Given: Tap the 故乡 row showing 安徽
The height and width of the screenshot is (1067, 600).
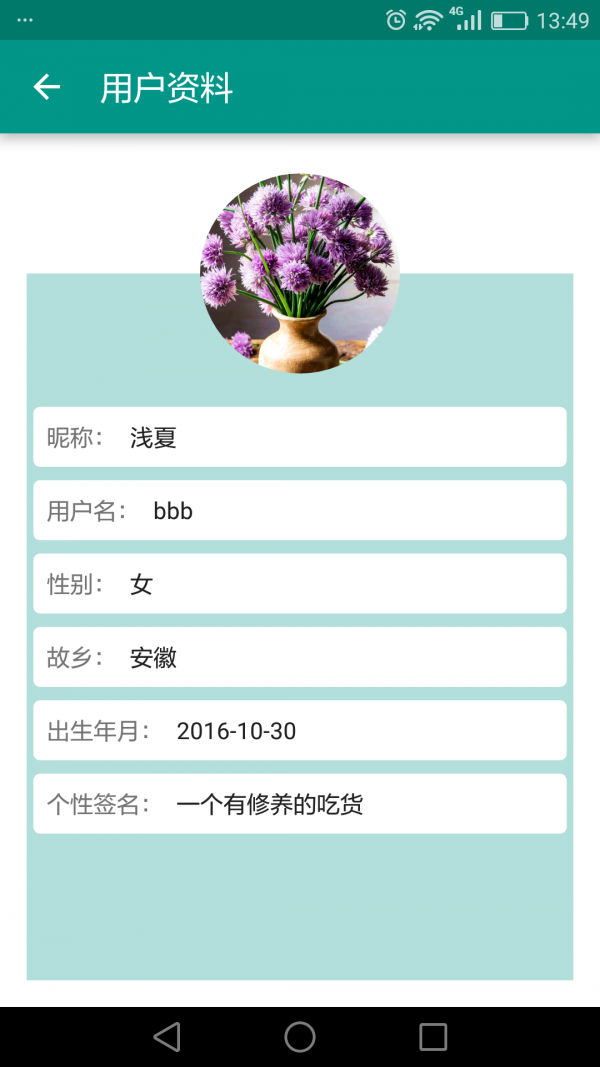Looking at the screenshot, I should point(300,657).
